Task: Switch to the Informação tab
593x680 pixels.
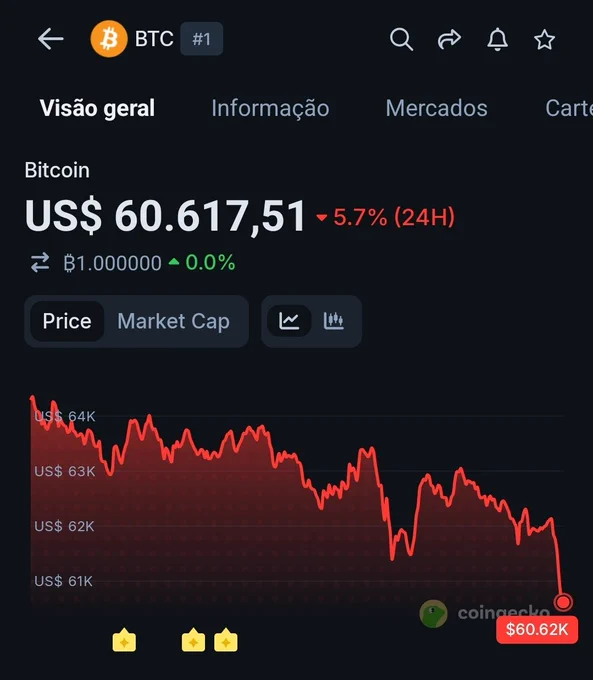Action: point(270,108)
